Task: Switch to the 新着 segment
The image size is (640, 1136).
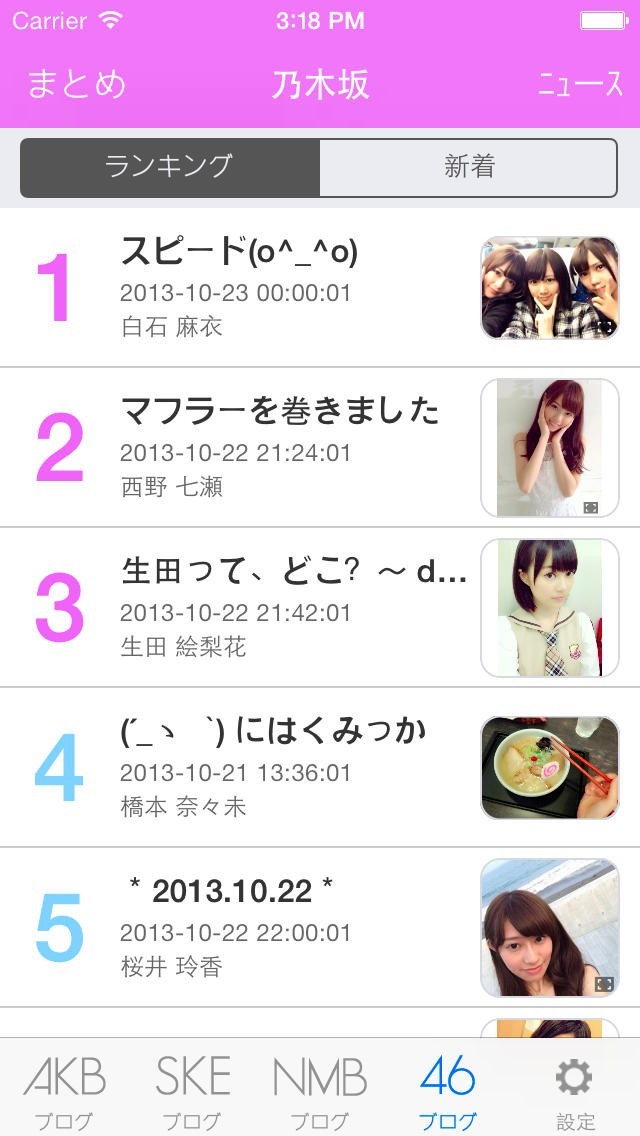Action: (x=468, y=167)
